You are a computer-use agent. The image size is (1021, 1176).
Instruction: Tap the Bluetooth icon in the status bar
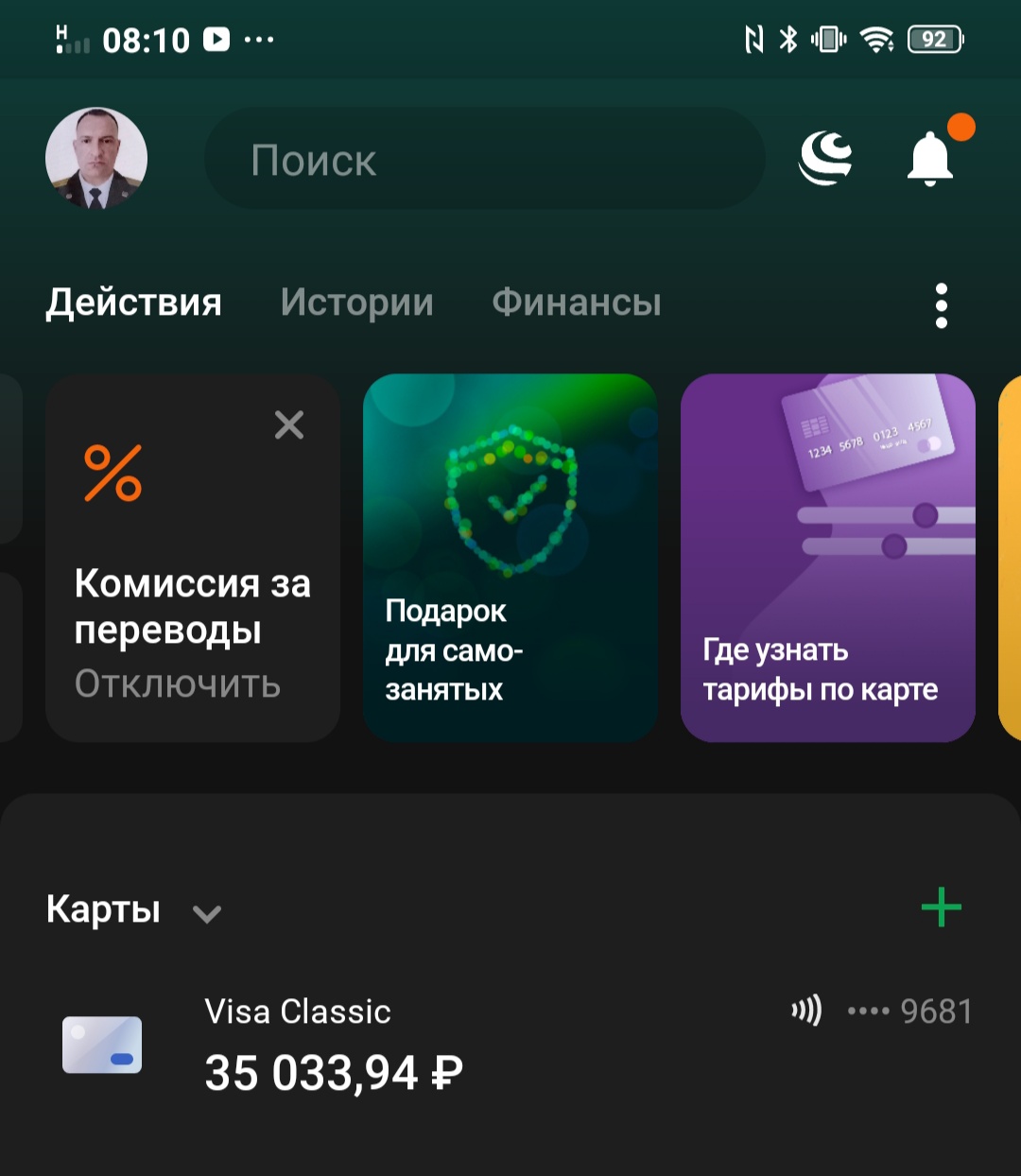pyautogui.click(x=789, y=40)
